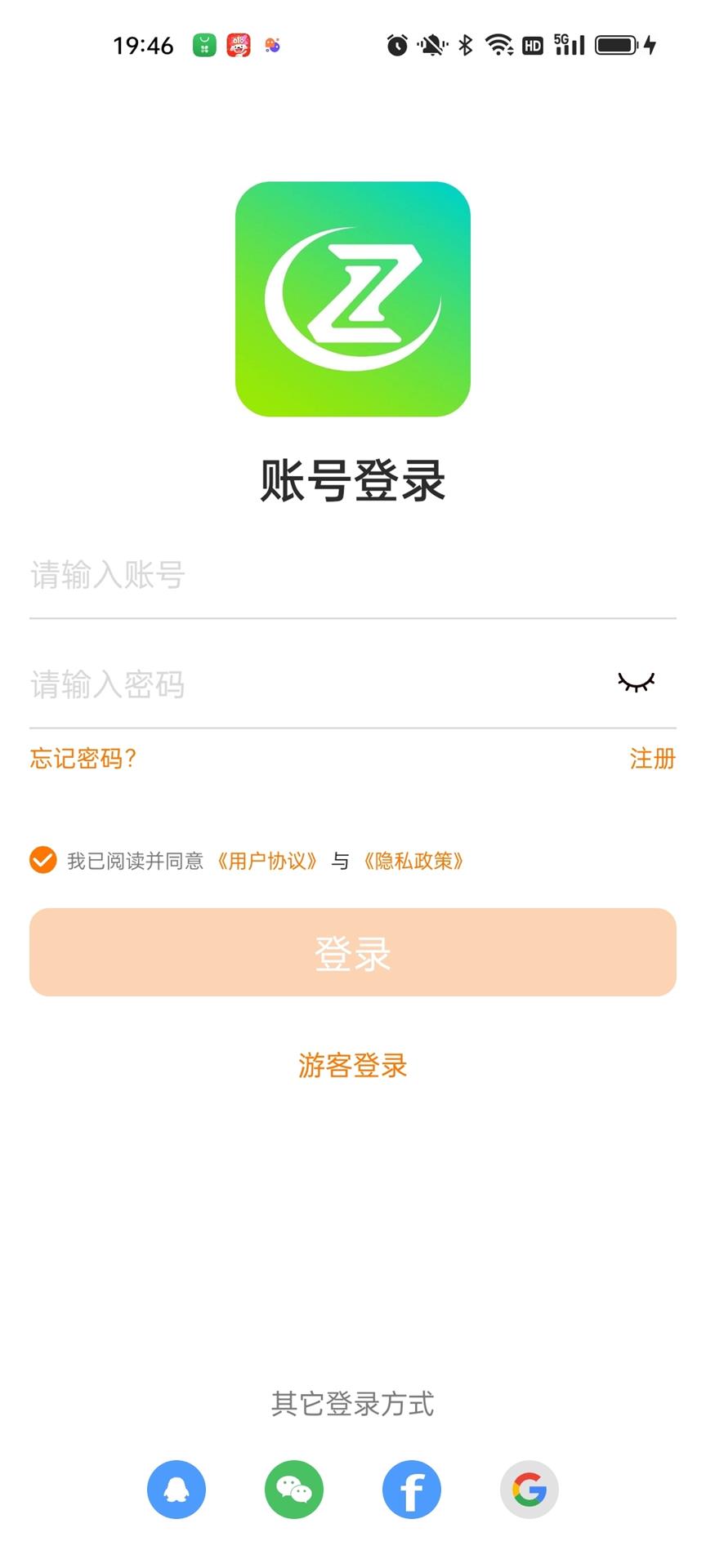The image size is (706, 1568).
Task: Open the 用户协议 user agreement
Action: [x=267, y=861]
